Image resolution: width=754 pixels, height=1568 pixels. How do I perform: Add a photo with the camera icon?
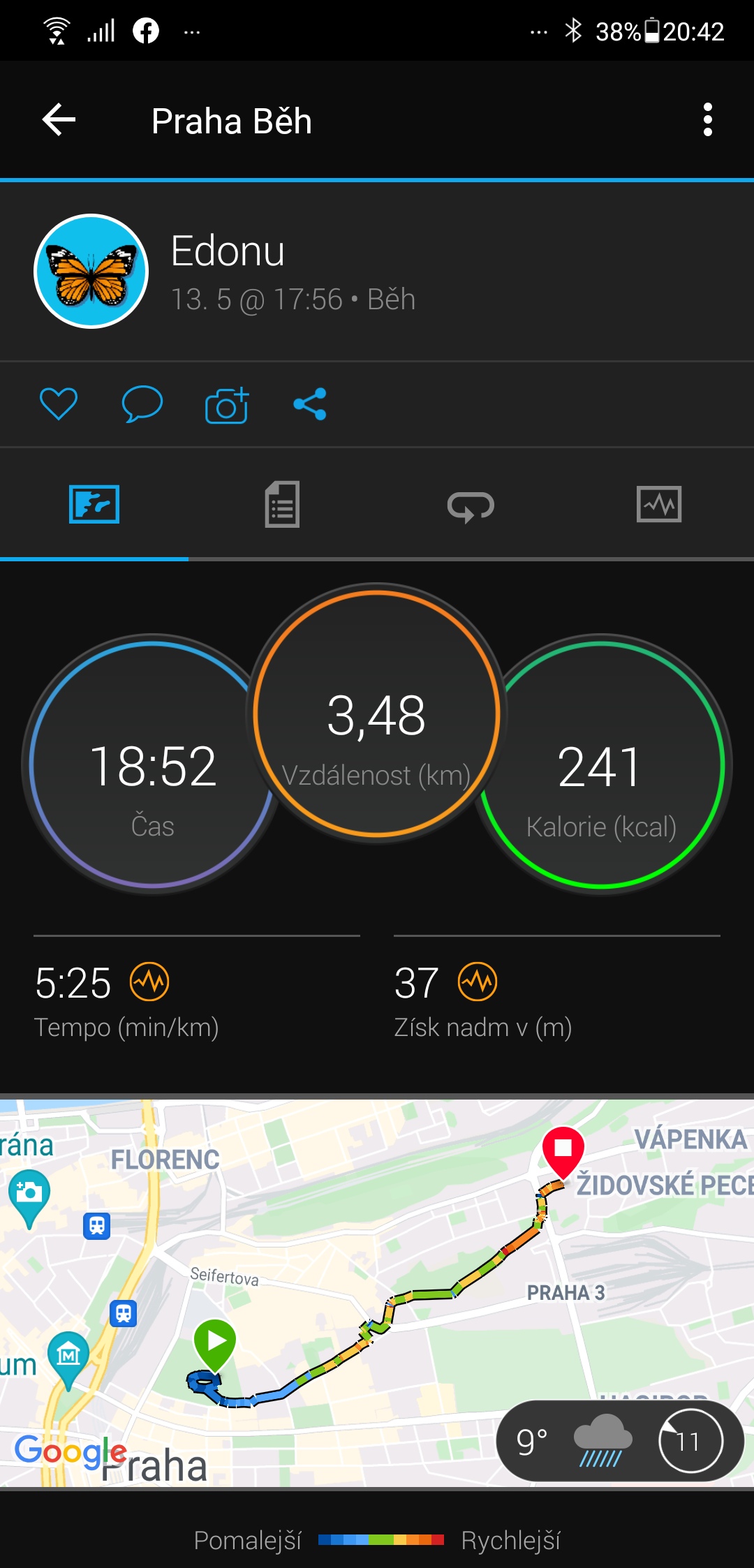coord(227,405)
